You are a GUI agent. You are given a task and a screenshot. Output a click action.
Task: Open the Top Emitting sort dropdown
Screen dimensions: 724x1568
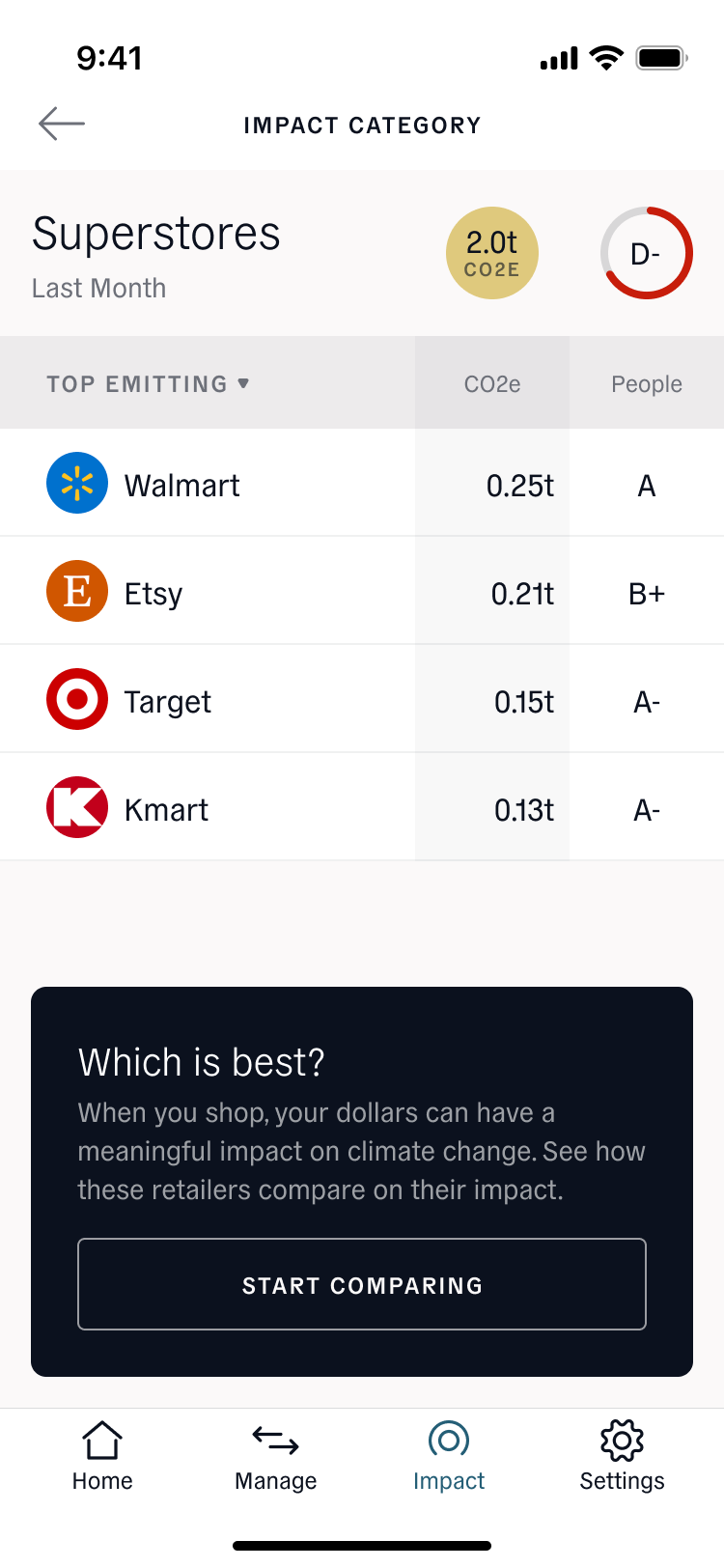click(x=148, y=383)
